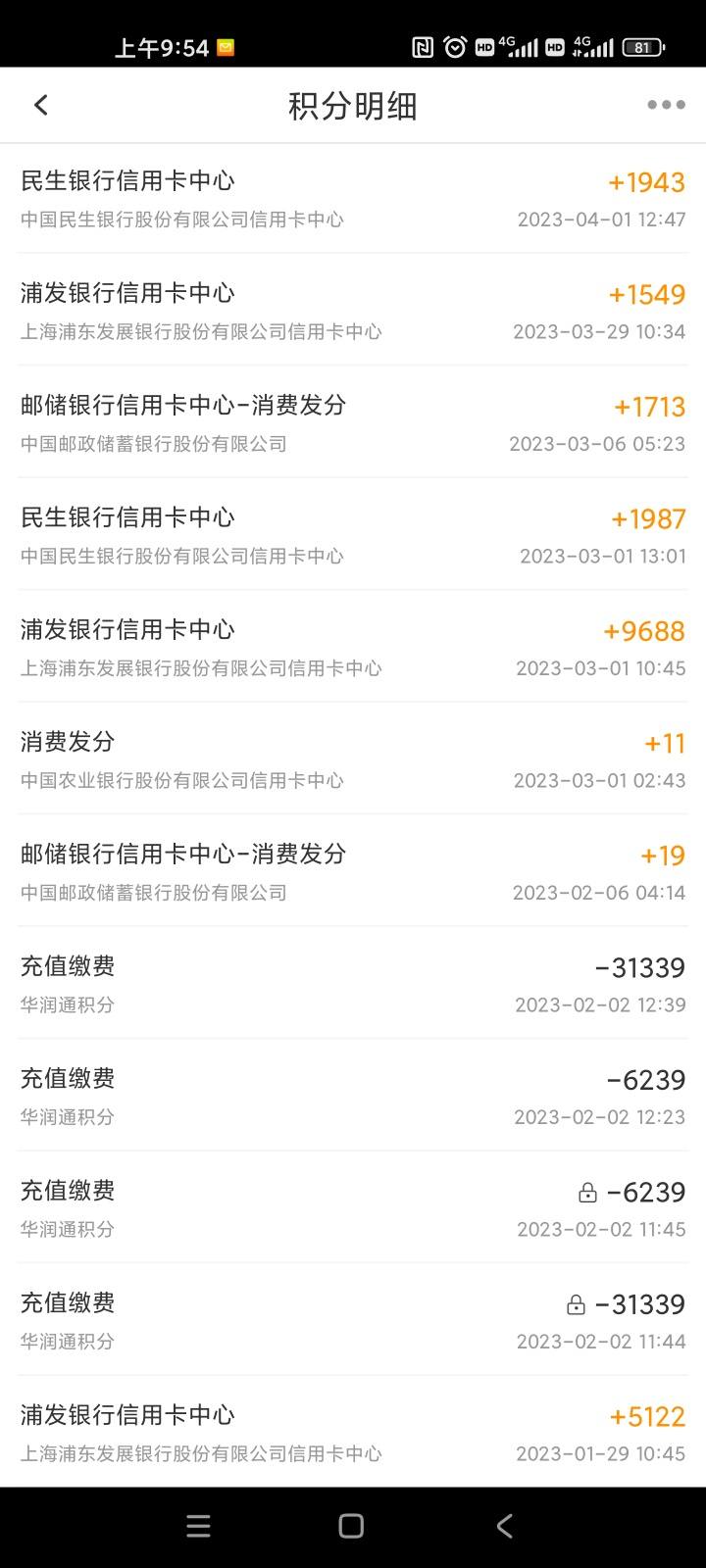This screenshot has width=706, height=1568.
Task: Tap the system home button
Action: [x=351, y=1526]
